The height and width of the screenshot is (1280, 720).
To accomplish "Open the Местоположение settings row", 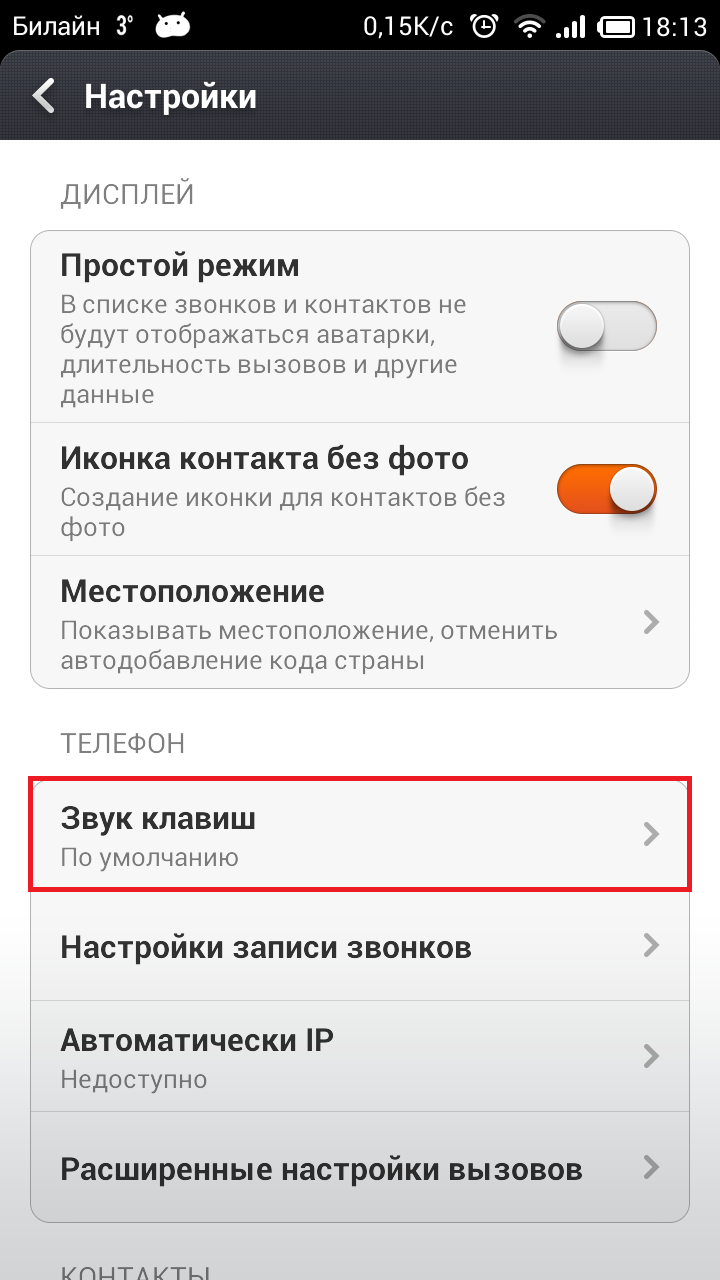I will pyautogui.click(x=360, y=621).
